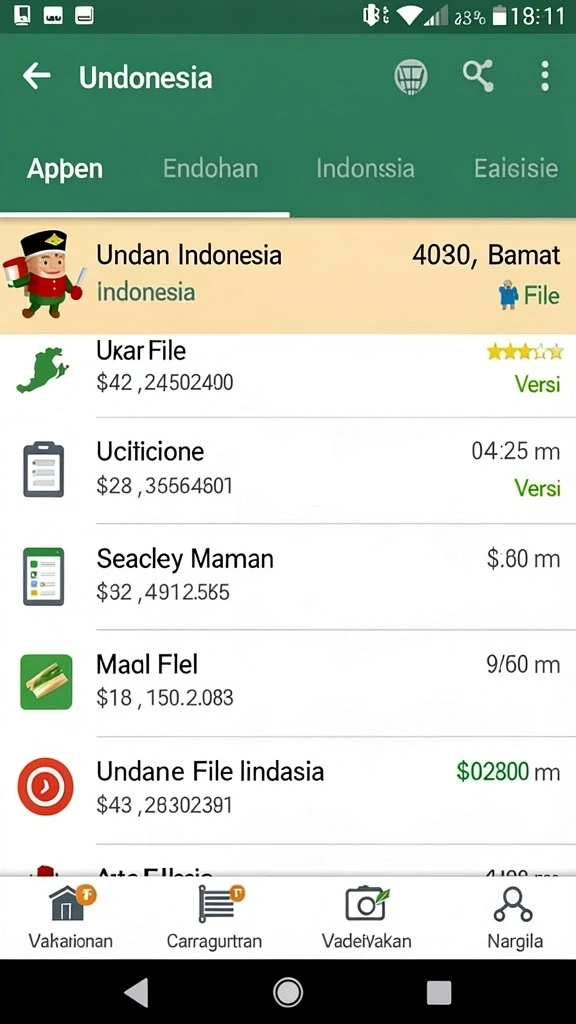Select the Appen tab
The height and width of the screenshot is (1024, 576).
[x=65, y=168]
